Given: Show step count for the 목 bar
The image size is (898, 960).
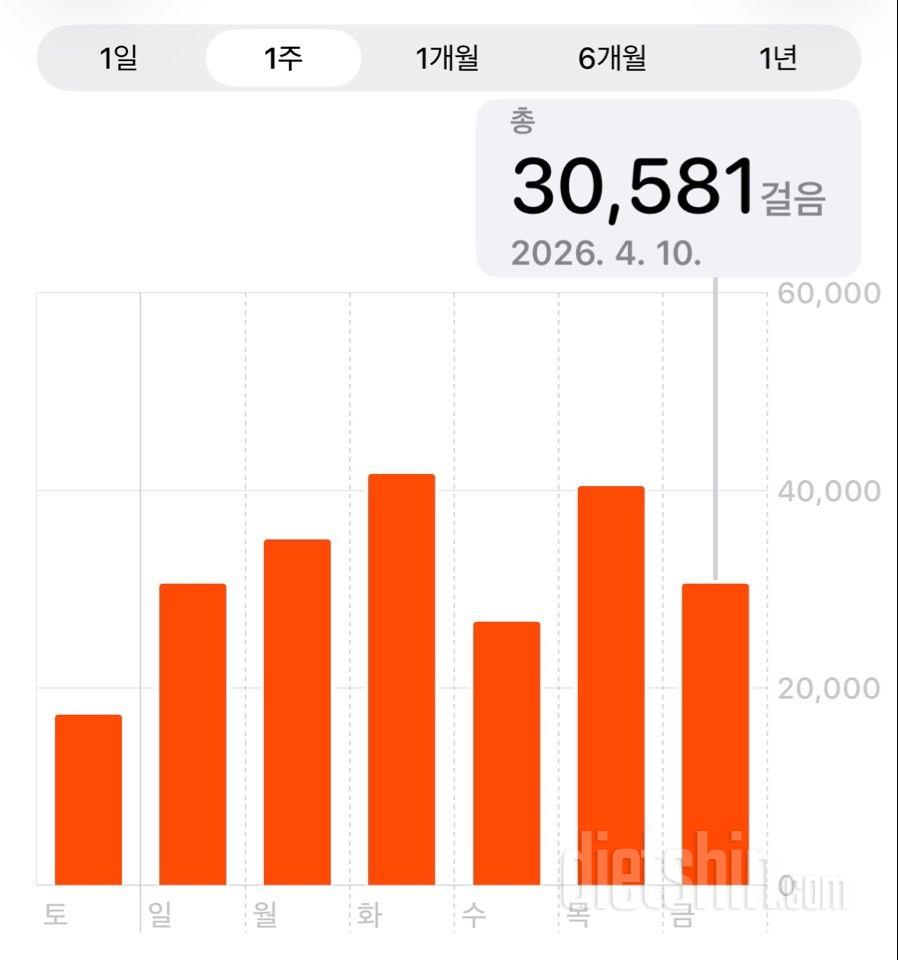Looking at the screenshot, I should [611, 686].
